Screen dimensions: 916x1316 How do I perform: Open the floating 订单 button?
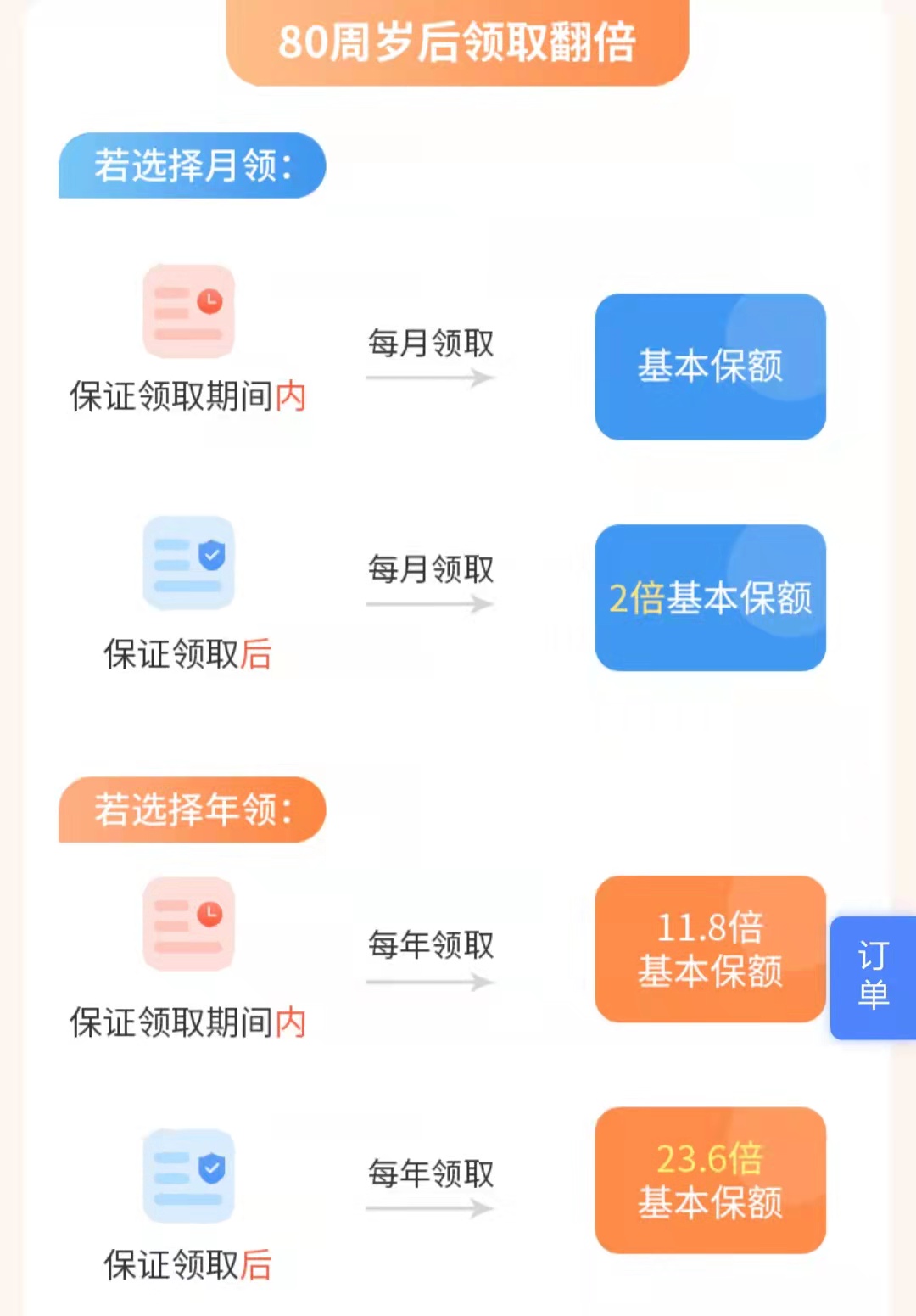coord(873,977)
